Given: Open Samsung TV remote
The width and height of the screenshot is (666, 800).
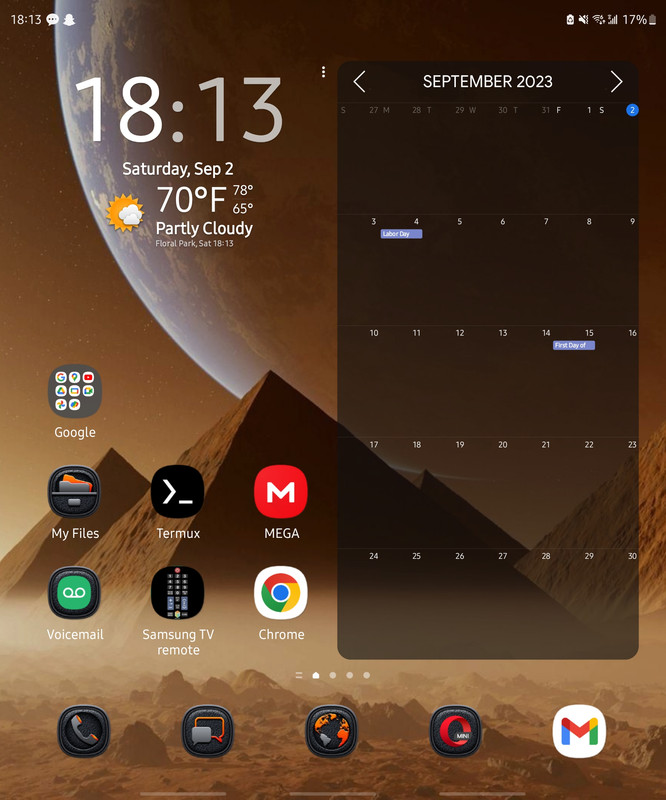Looking at the screenshot, I should [177, 593].
